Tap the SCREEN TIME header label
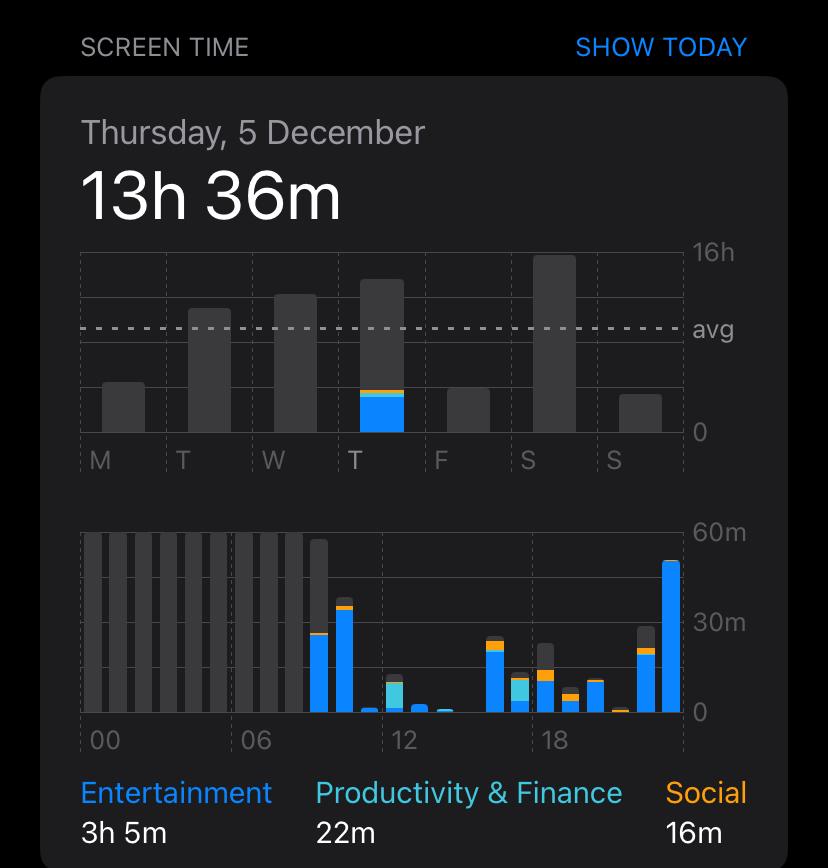The image size is (828, 868). coord(166,46)
